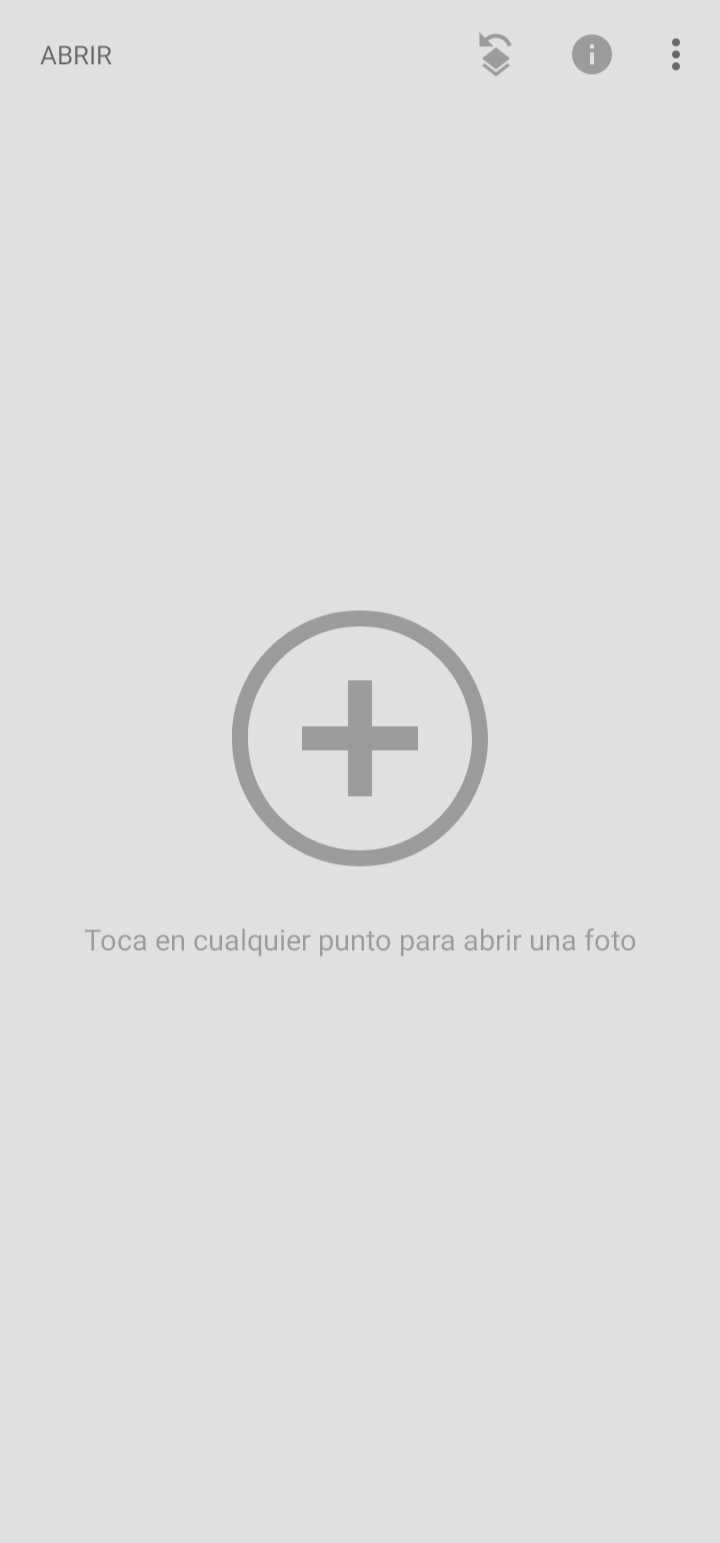This screenshot has width=720, height=1543.
Task: Open the three-dot overflow menu
Action: [676, 55]
